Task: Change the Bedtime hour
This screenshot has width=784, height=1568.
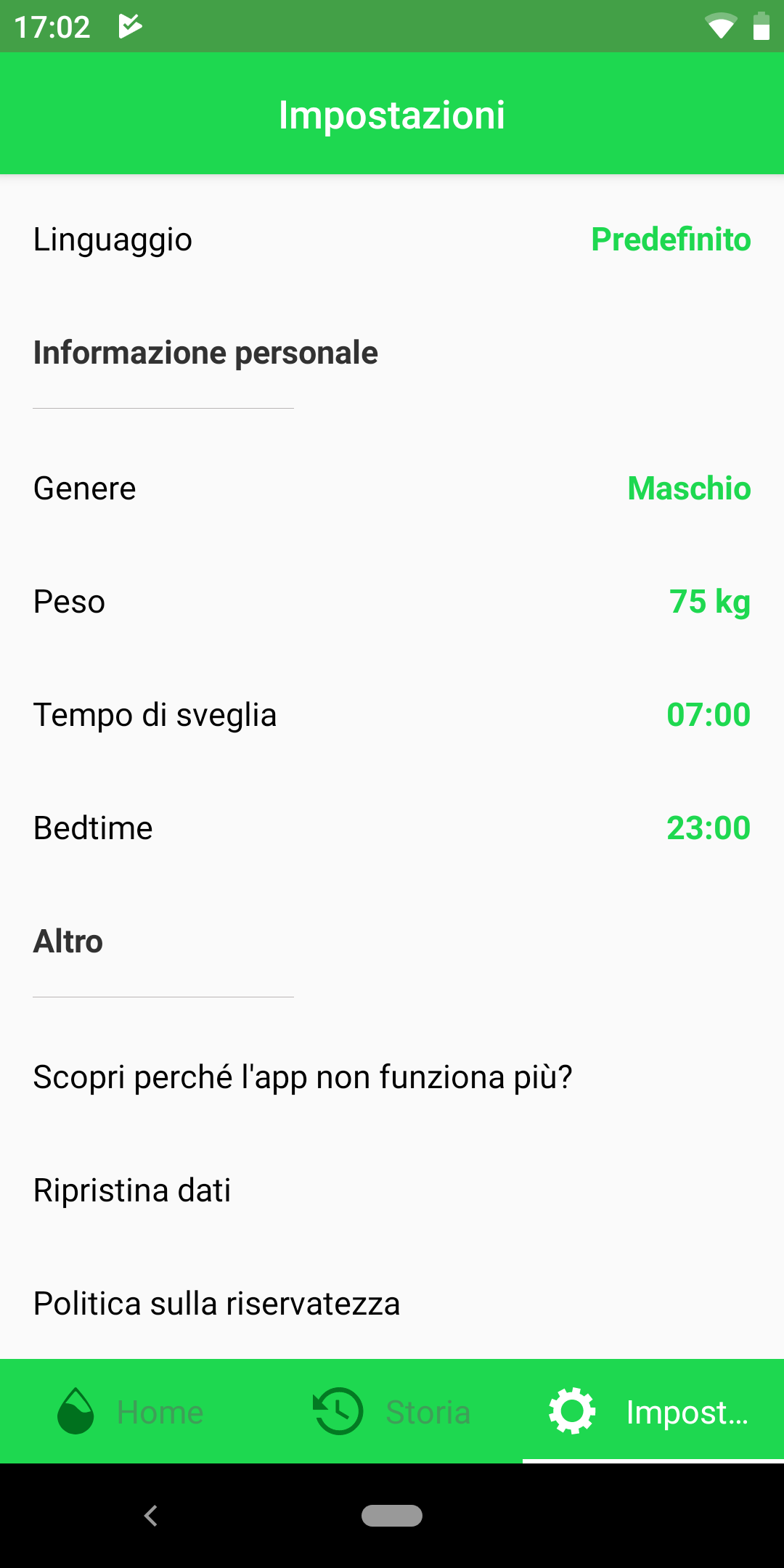Action: [x=392, y=828]
